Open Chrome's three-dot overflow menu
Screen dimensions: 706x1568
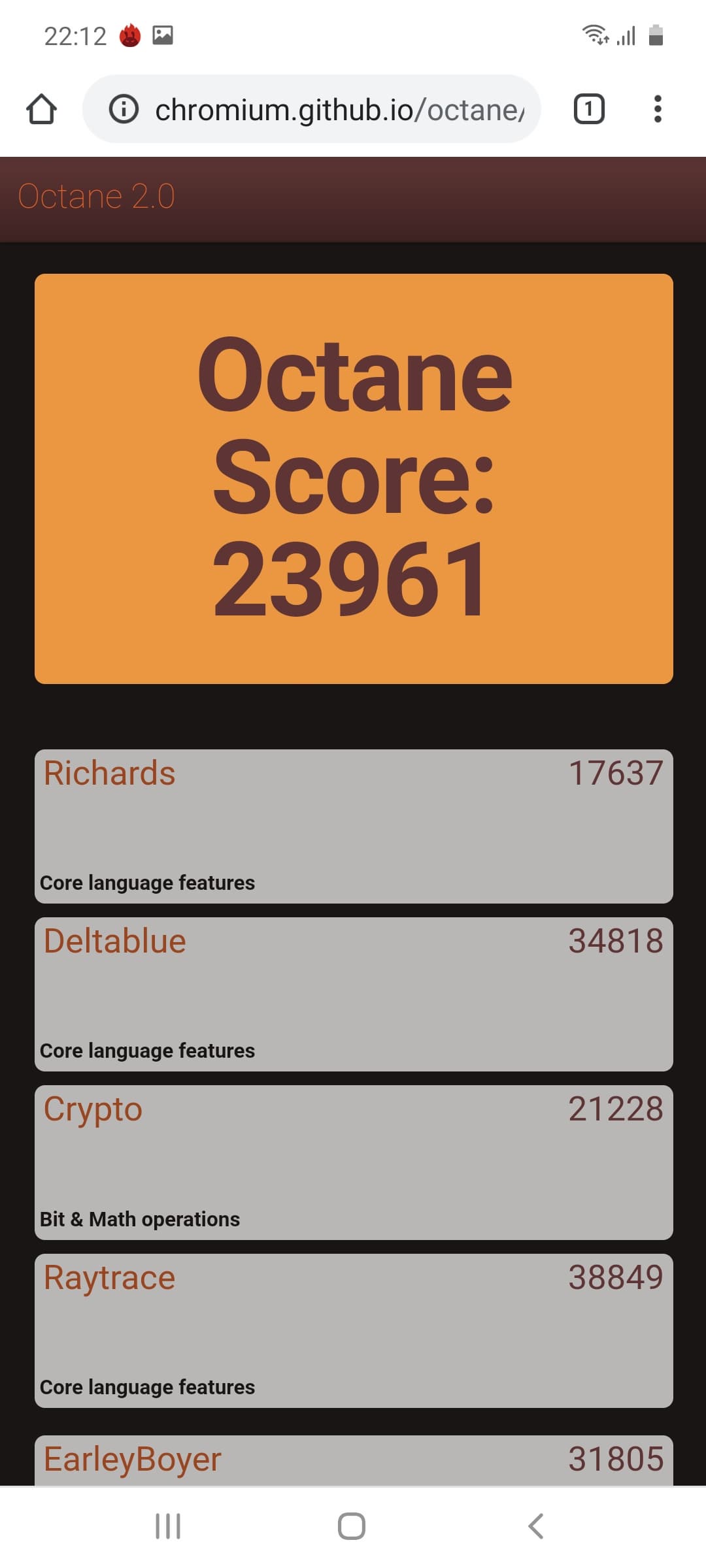(658, 109)
